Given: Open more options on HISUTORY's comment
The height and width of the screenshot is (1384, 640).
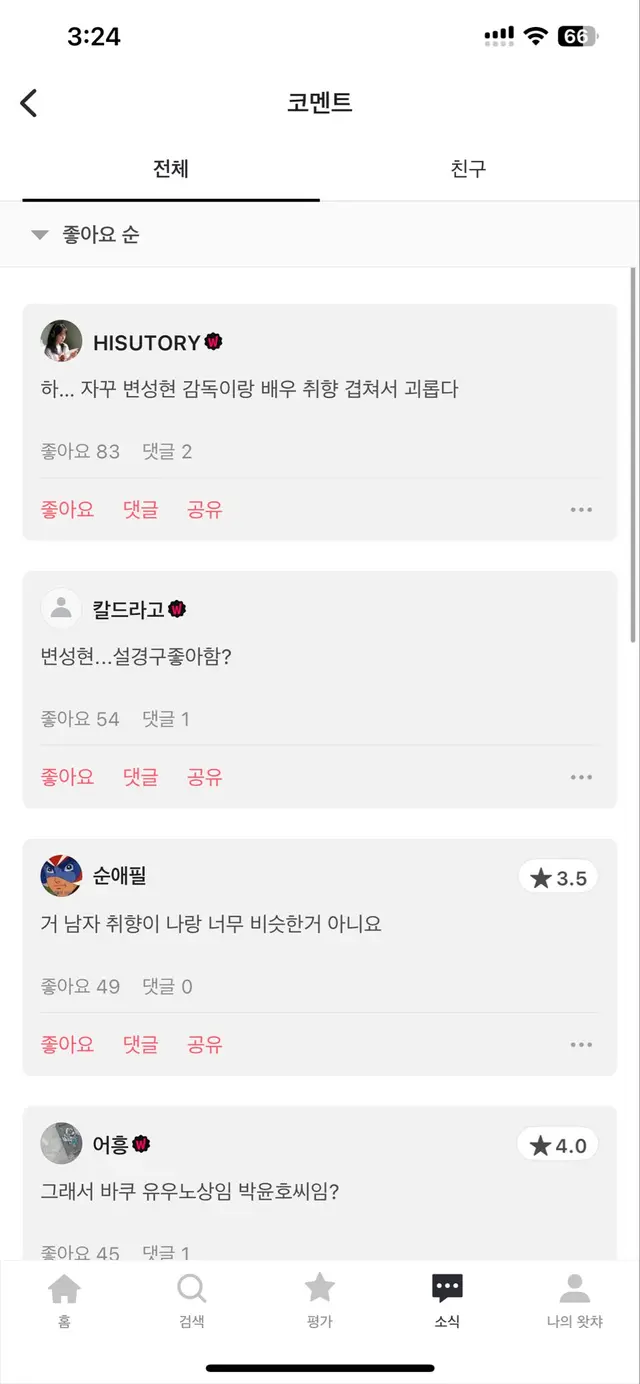Looking at the screenshot, I should click(x=581, y=510).
